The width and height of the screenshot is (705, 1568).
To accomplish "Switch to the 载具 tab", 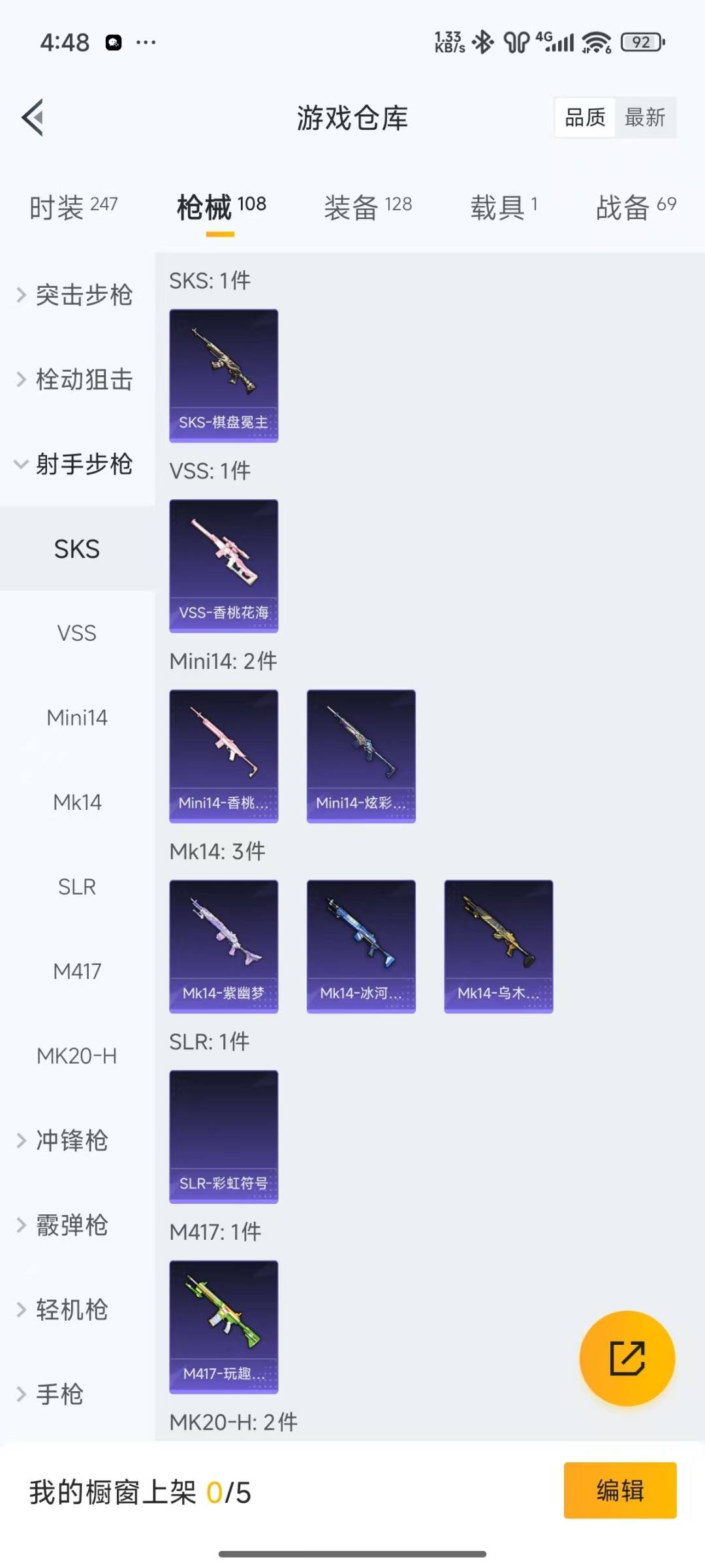I will point(503,208).
